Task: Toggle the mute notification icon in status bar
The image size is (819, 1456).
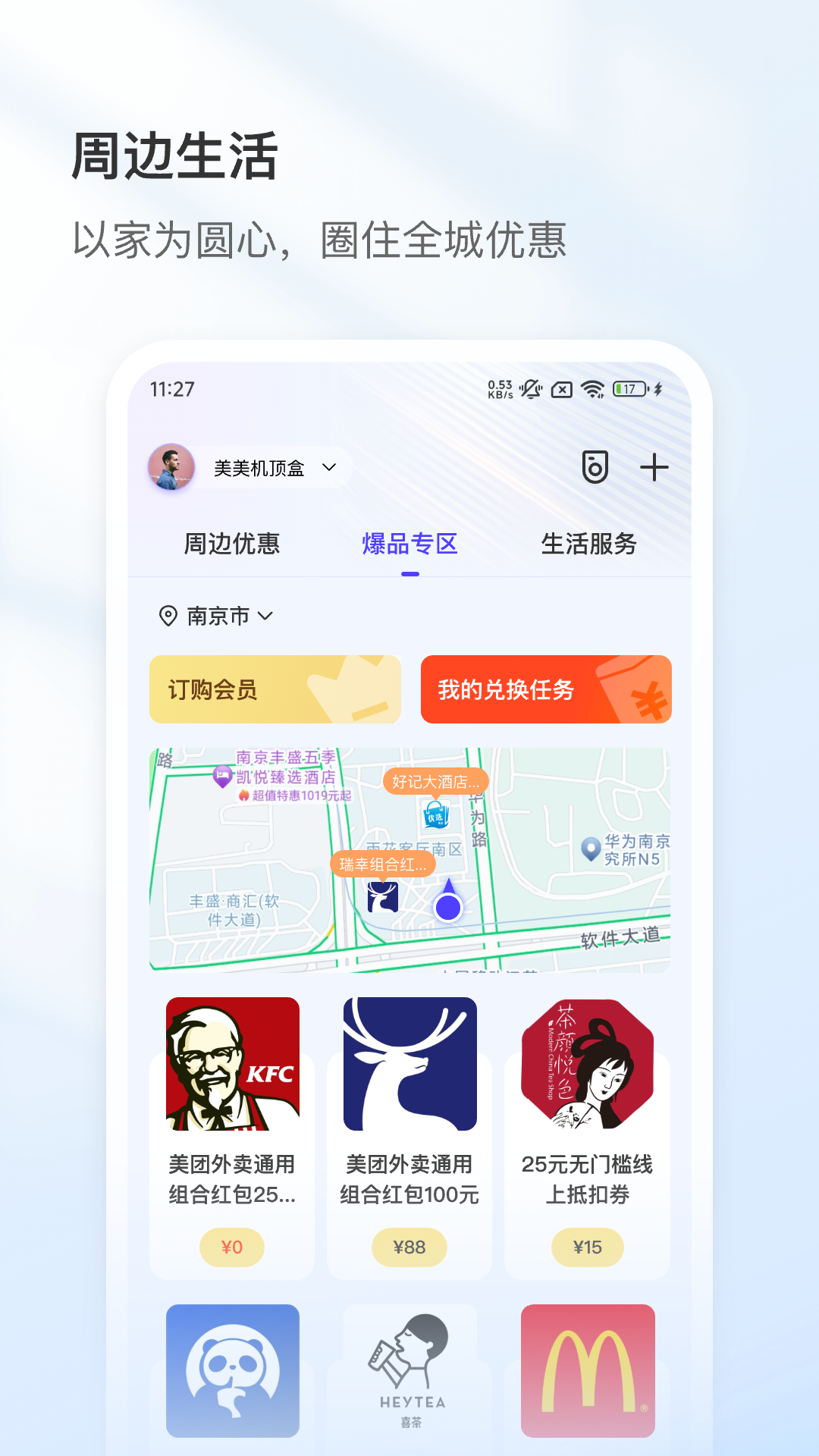Action: (532, 388)
